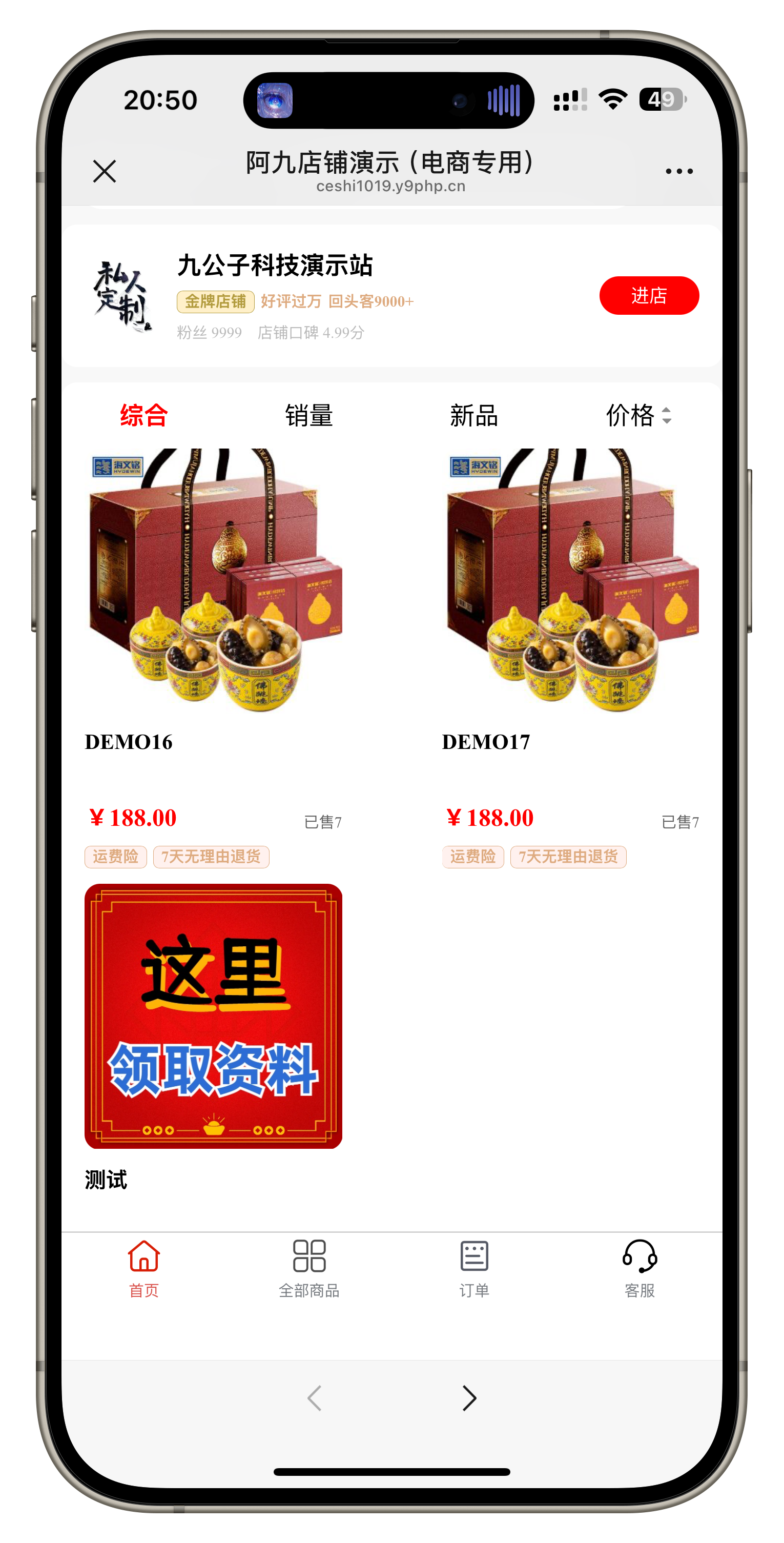
Task: Switch to the 新品 tab
Action: (474, 415)
